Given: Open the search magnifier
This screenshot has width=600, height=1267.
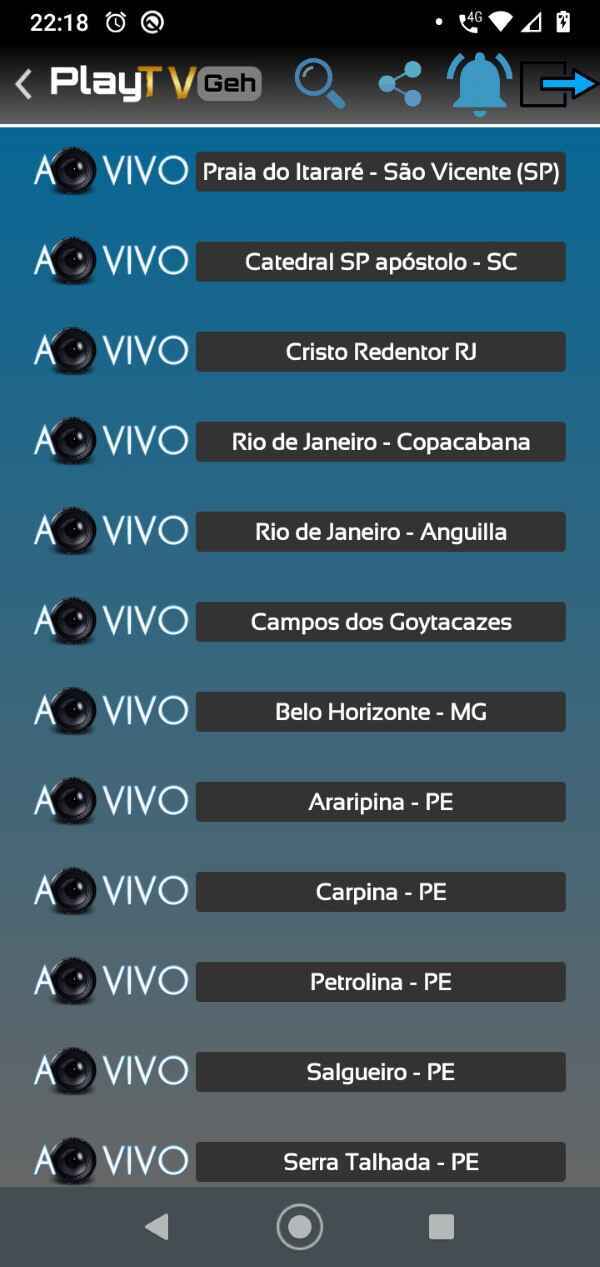Looking at the screenshot, I should click(320, 84).
